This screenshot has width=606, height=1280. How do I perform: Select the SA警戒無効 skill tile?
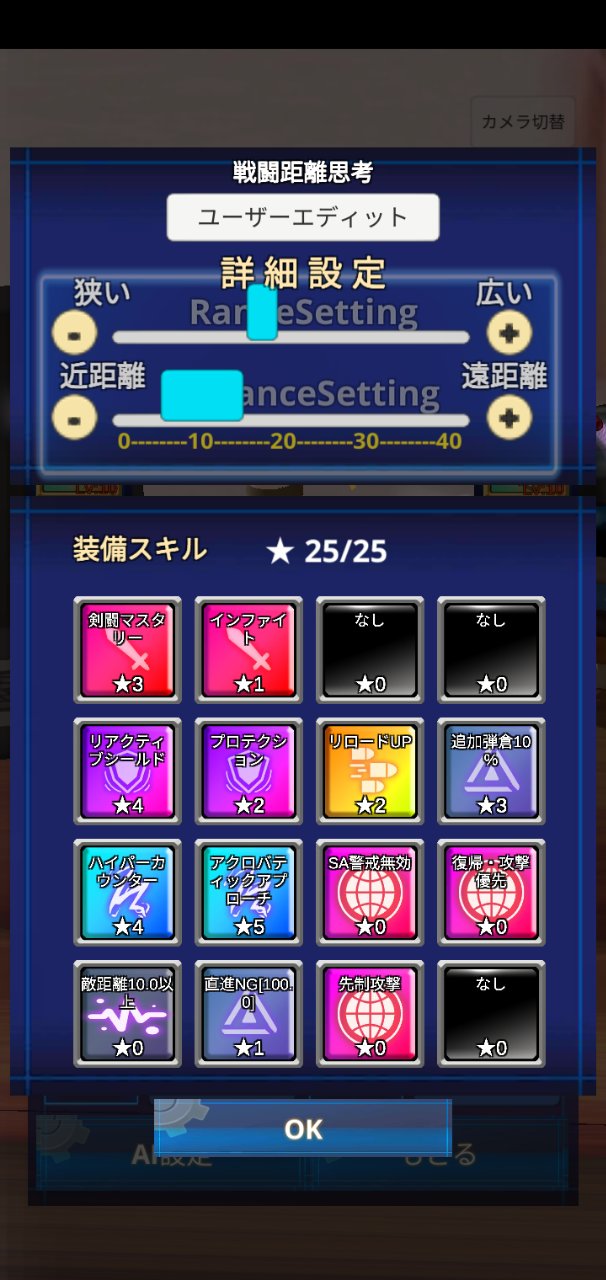coord(370,893)
